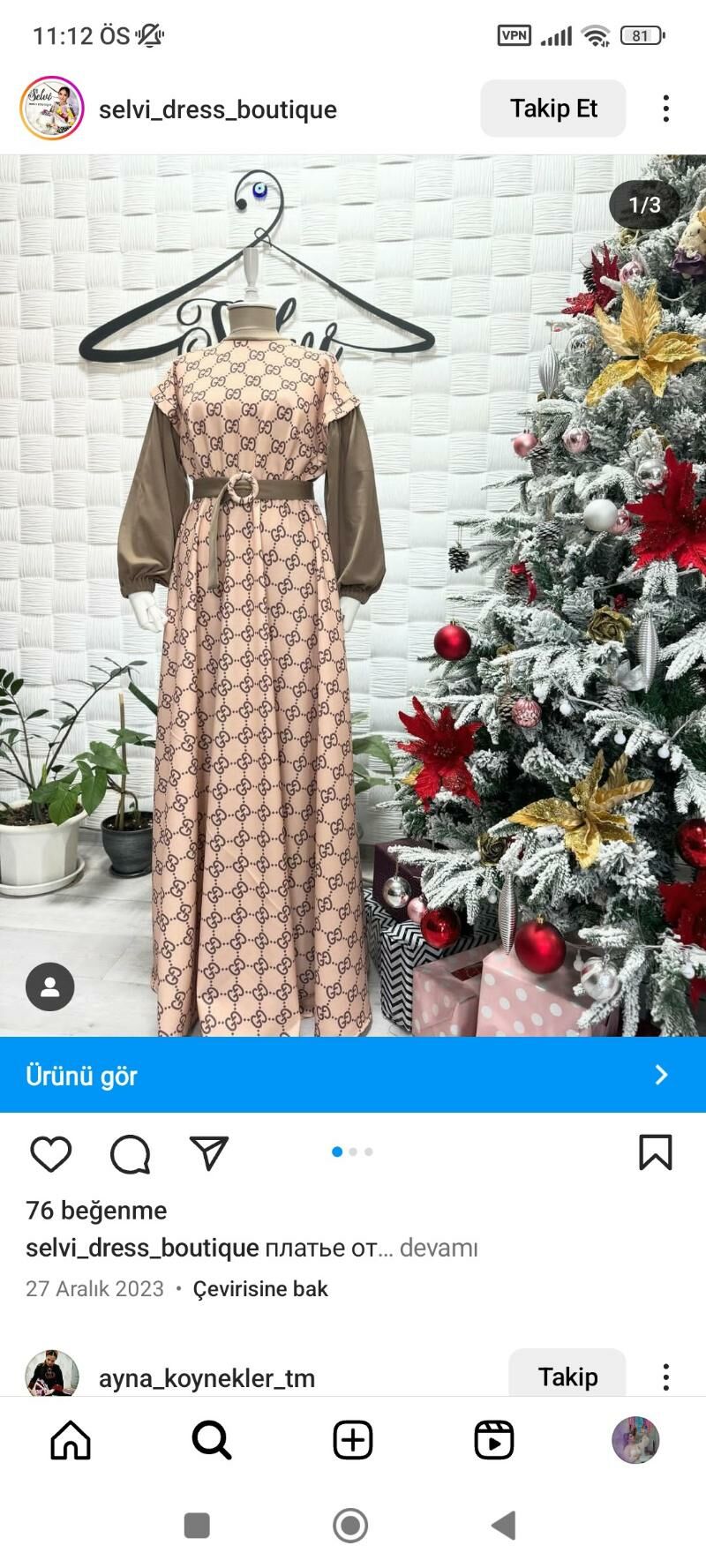The height and width of the screenshot is (1568, 706).
Task: Show tagged accounts on the photo
Action: 50,986
